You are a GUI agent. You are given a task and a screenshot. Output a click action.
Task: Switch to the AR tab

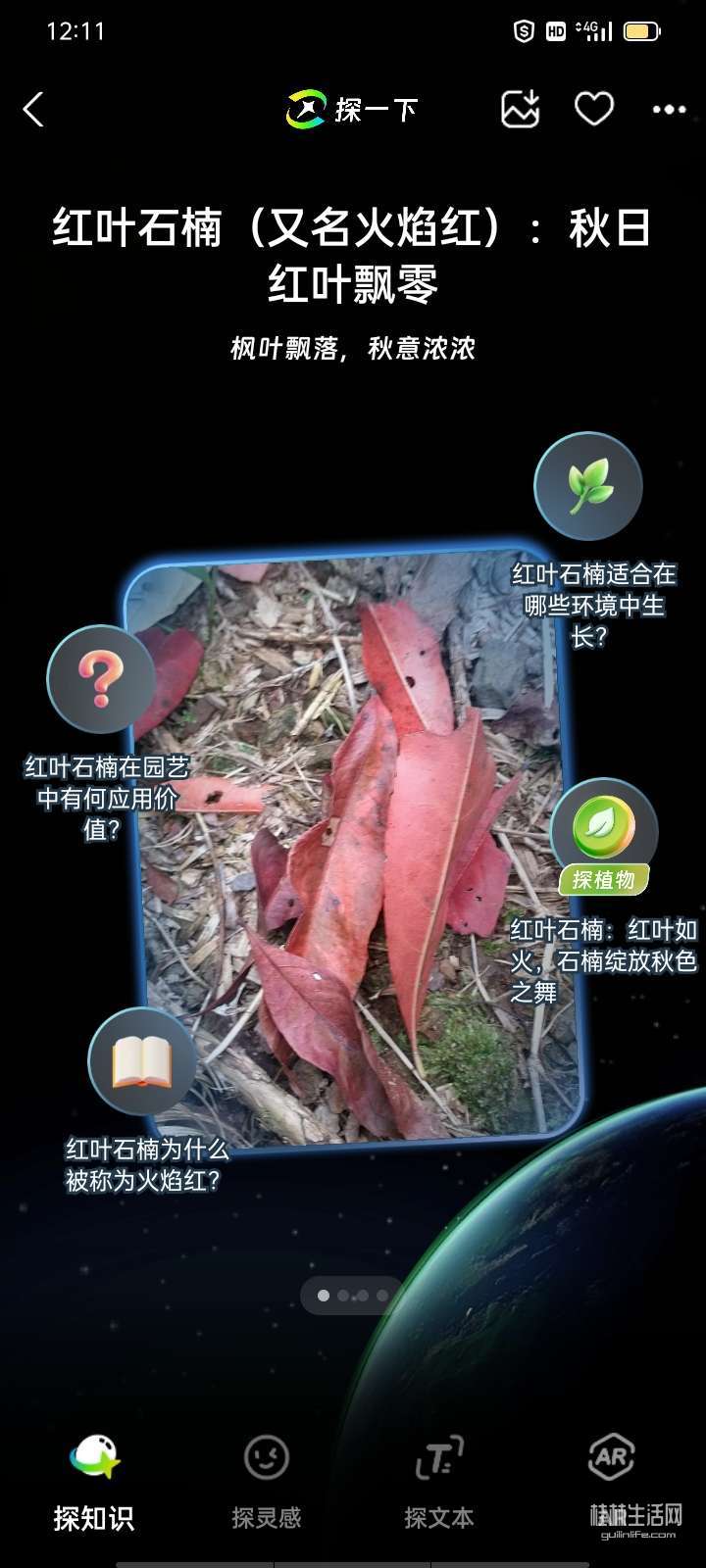point(611,1470)
